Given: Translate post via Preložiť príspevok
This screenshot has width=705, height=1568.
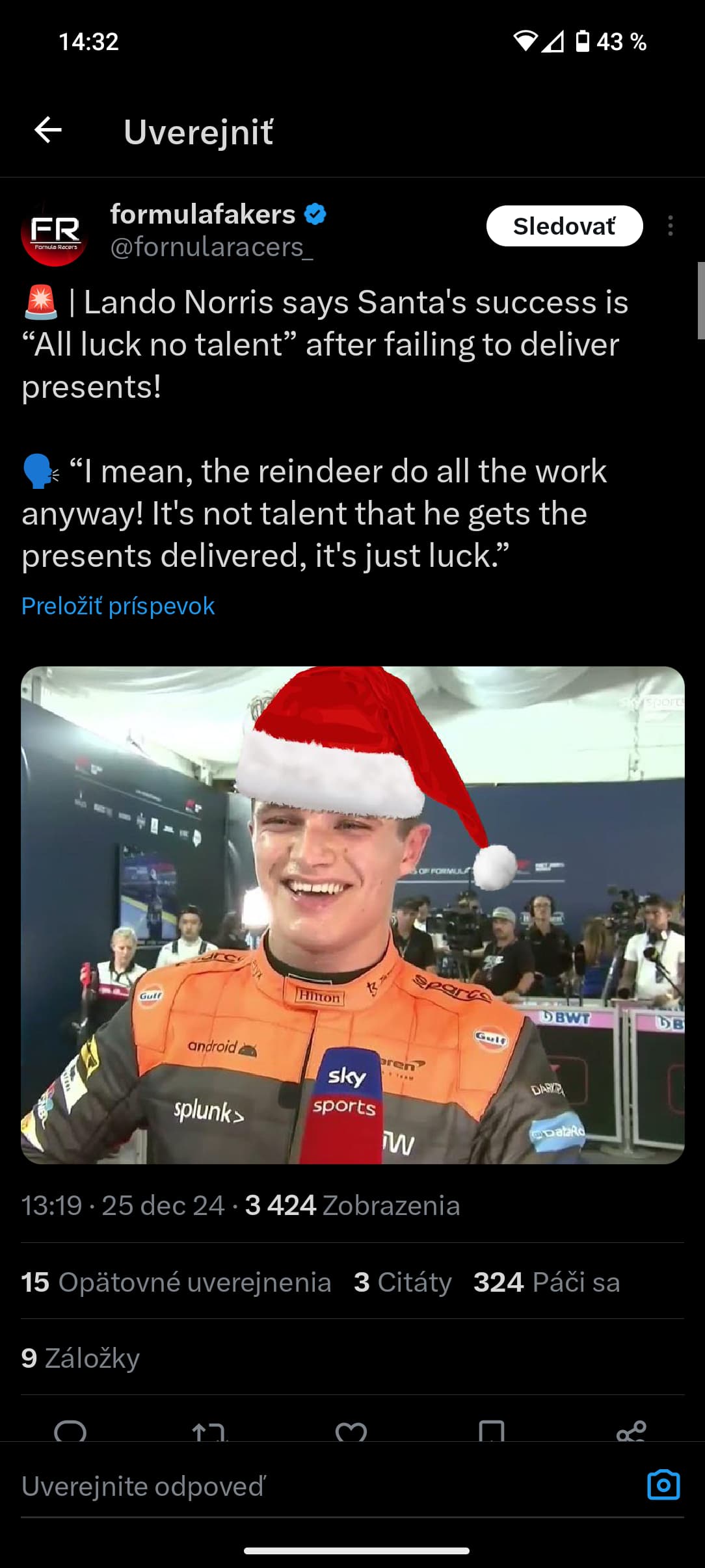Looking at the screenshot, I should click(x=118, y=606).
